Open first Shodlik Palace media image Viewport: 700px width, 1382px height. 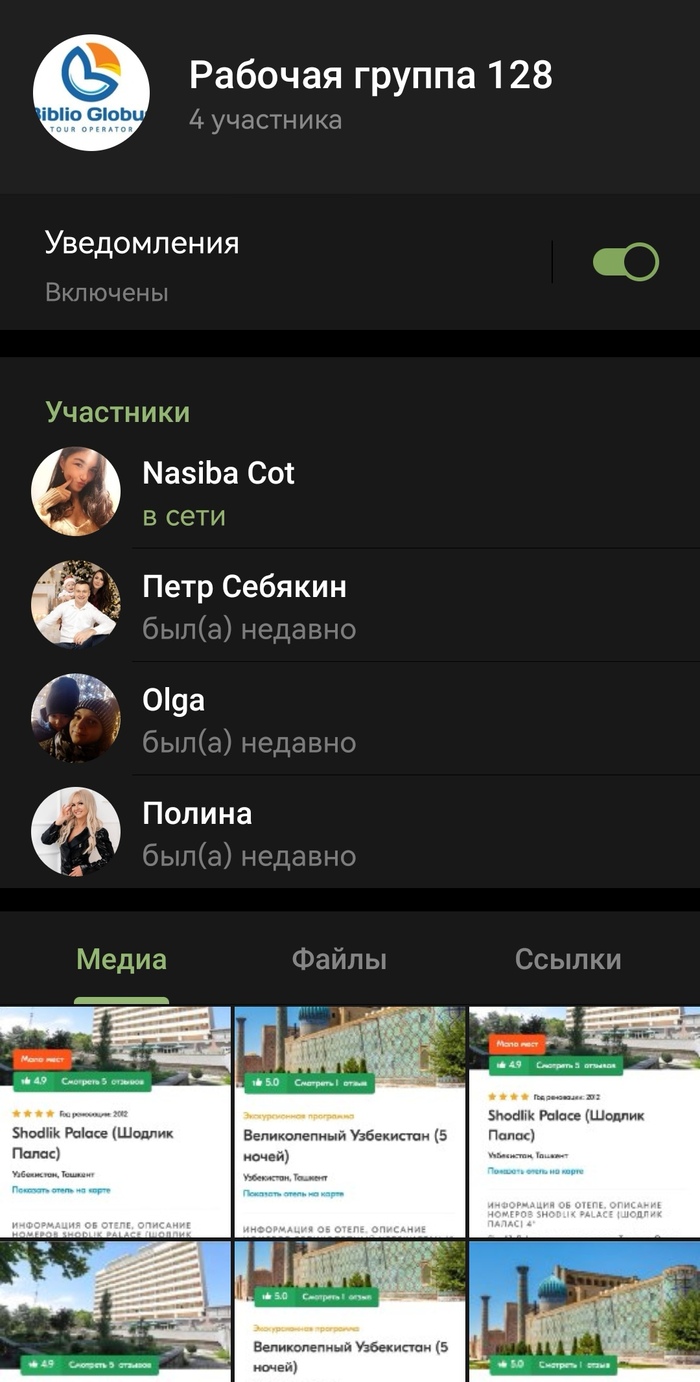pos(115,1120)
